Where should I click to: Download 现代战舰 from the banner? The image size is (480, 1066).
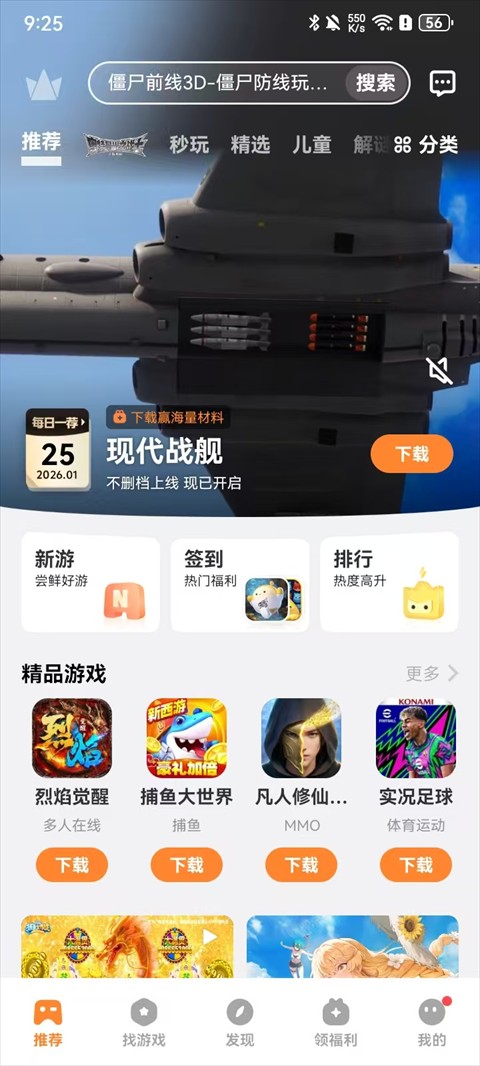pyautogui.click(x=412, y=453)
